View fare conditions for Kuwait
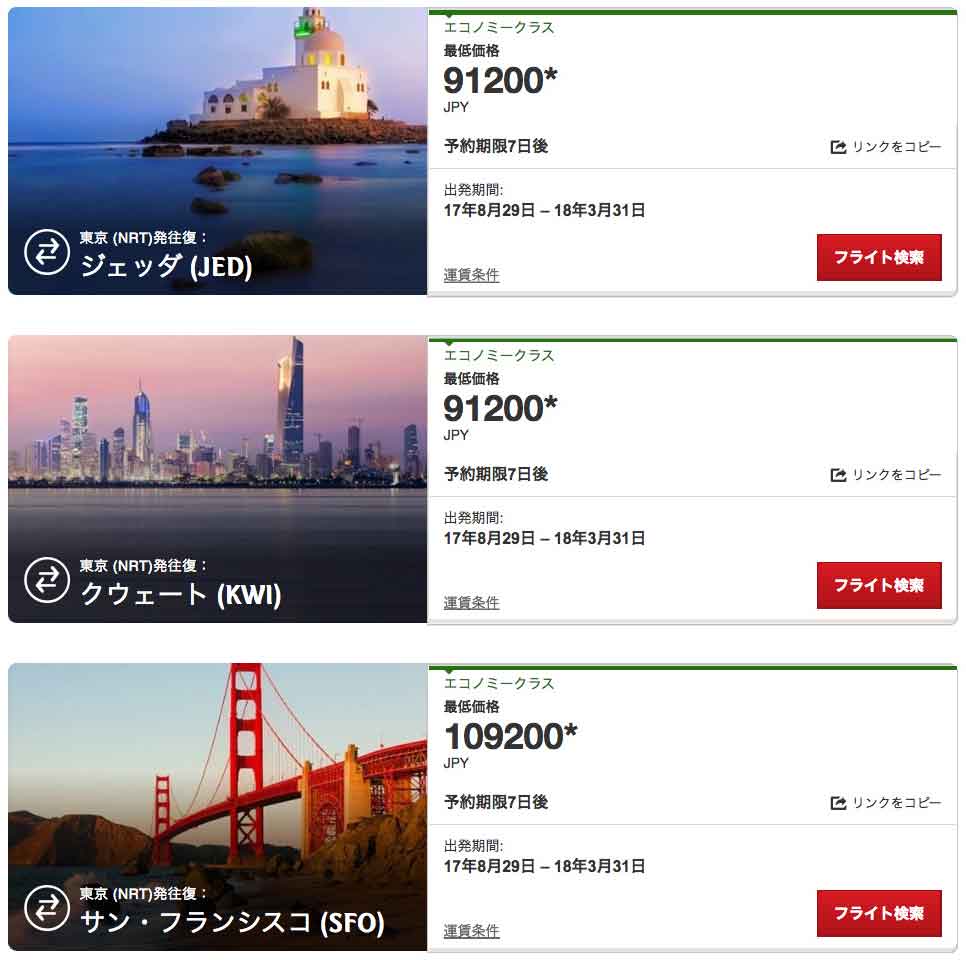 (471, 603)
